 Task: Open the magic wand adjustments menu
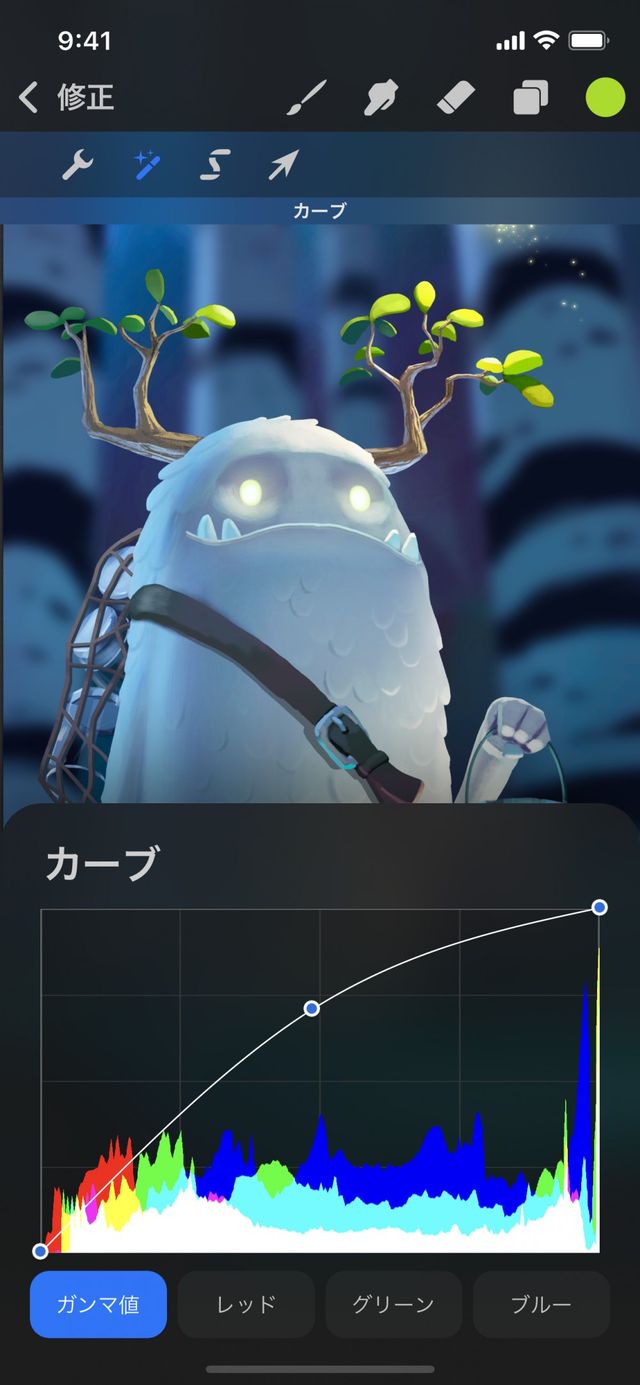coord(148,164)
